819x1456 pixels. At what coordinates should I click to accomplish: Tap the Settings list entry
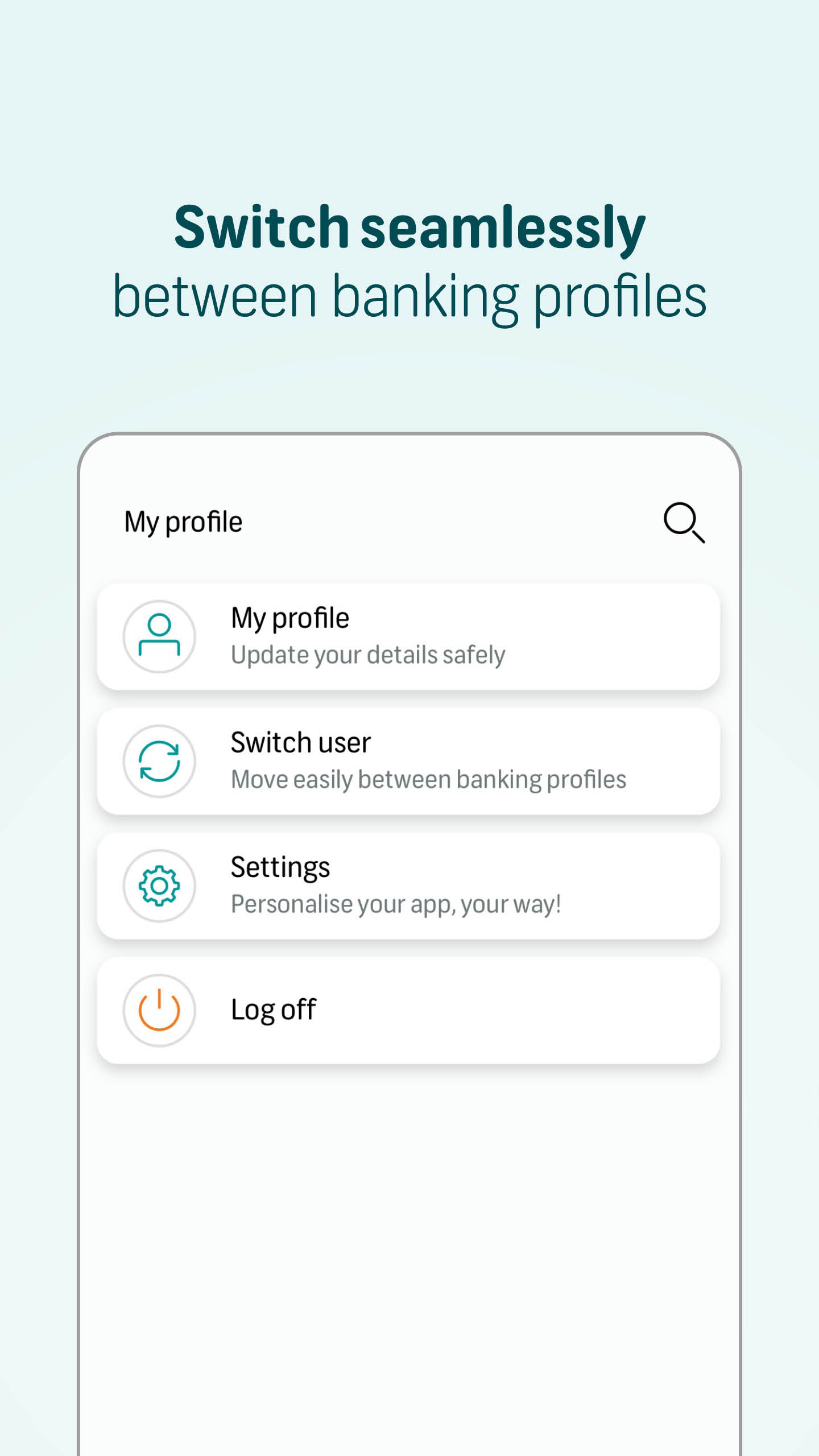pos(408,886)
